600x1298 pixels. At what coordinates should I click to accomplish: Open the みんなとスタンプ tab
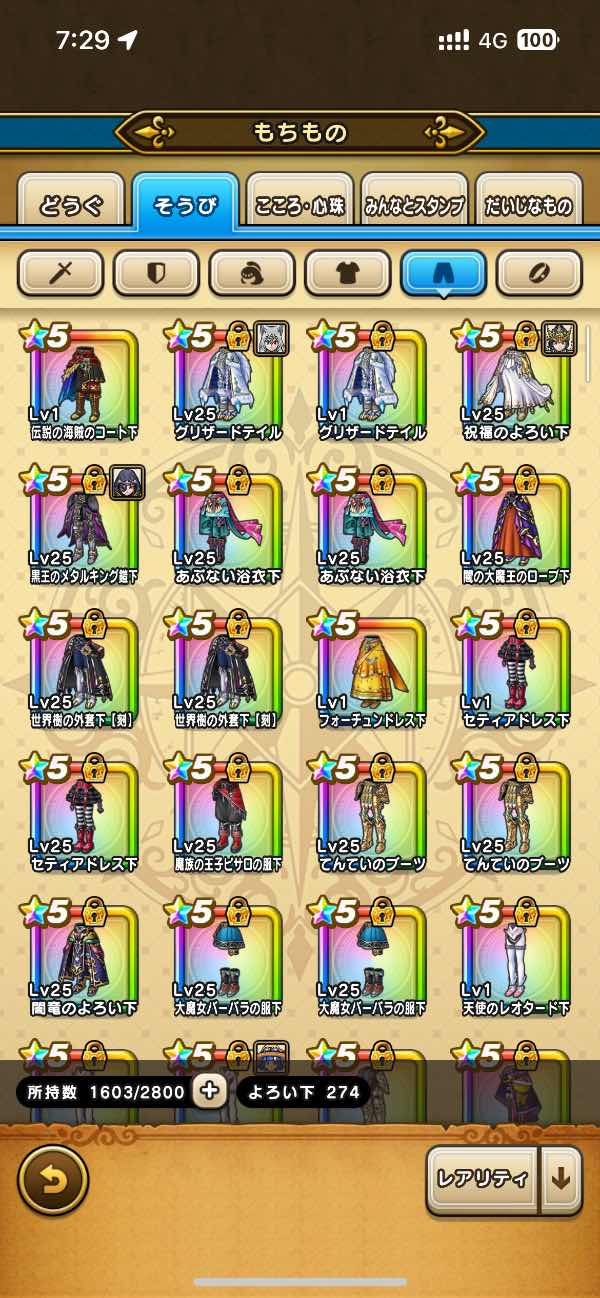[x=414, y=205]
